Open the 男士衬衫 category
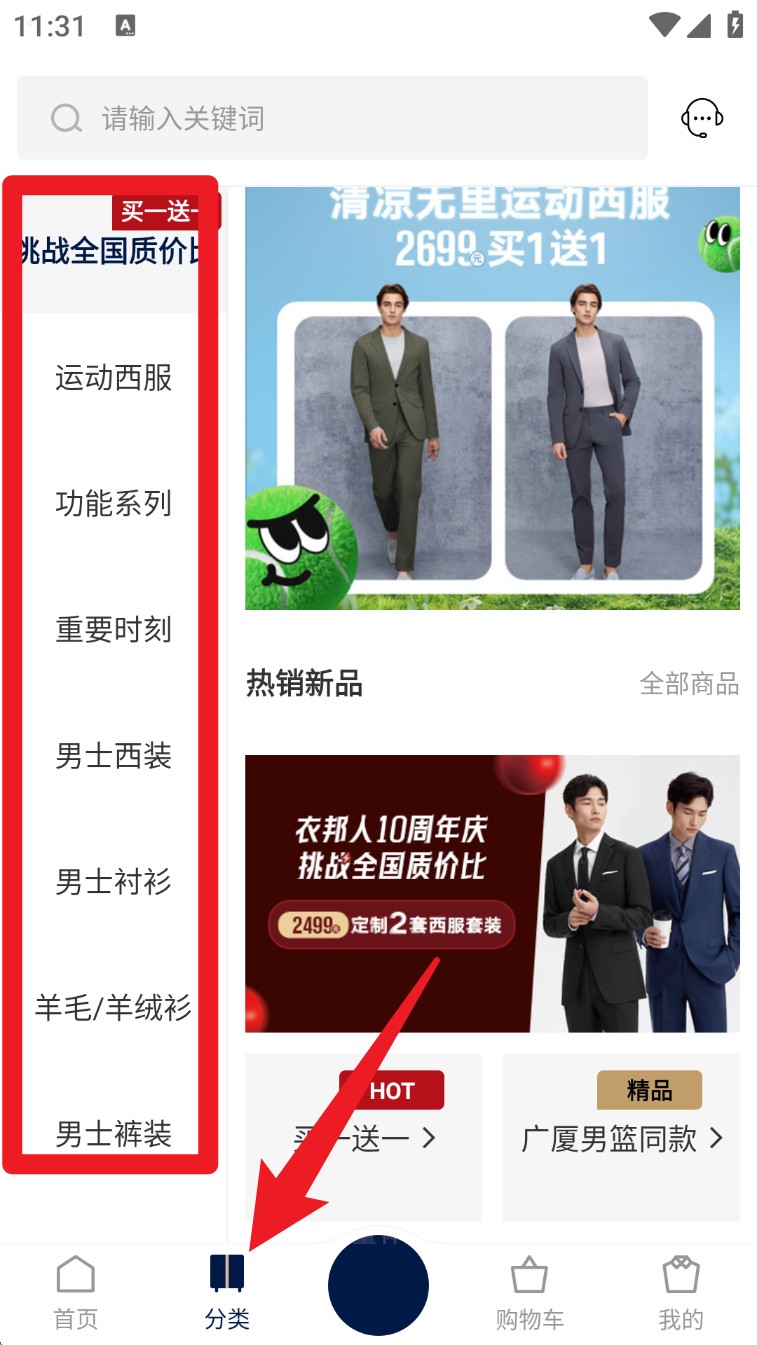This screenshot has width=757, height=1345. (113, 882)
